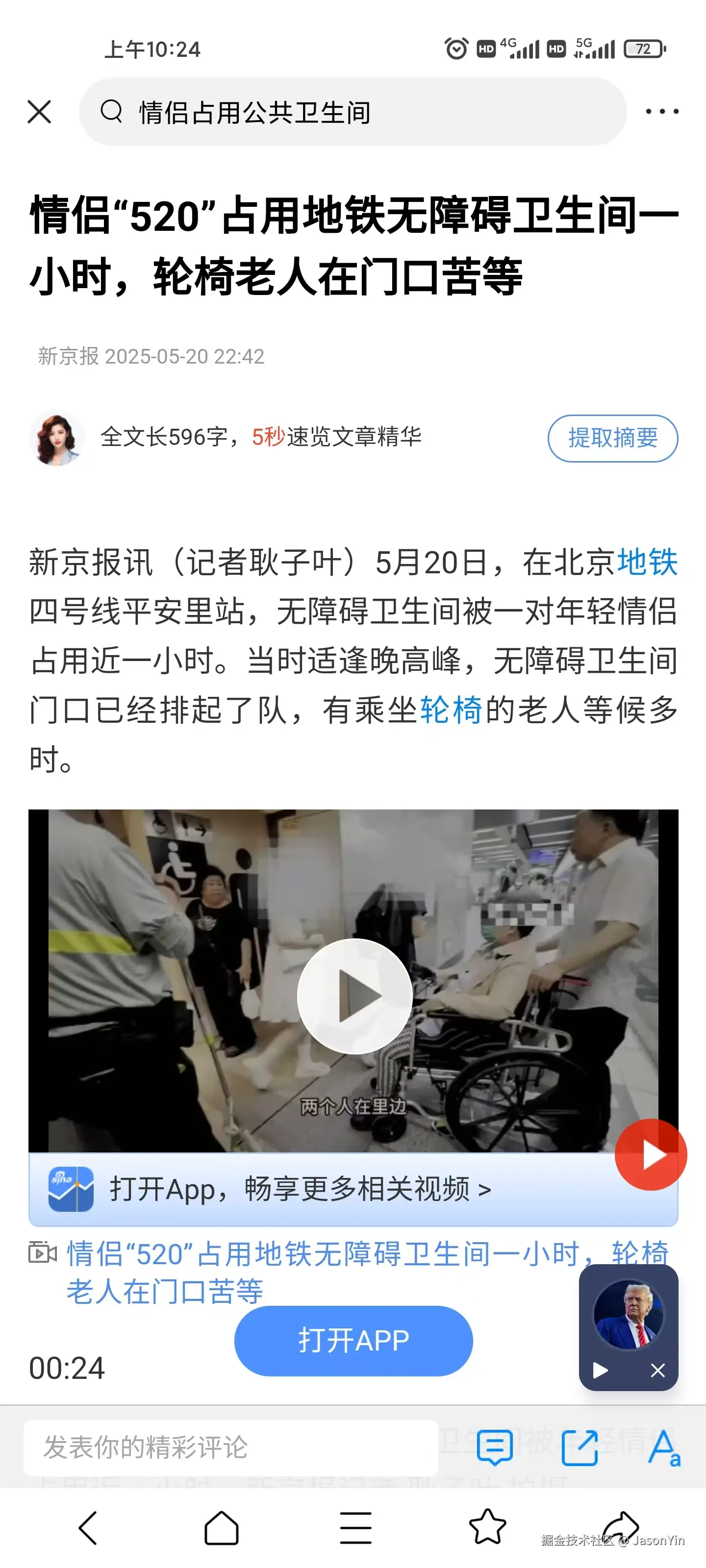This screenshot has height=1568, width=706.
Task: Tap the 发表你的精彩评论 comment field
Action: 230,1447
